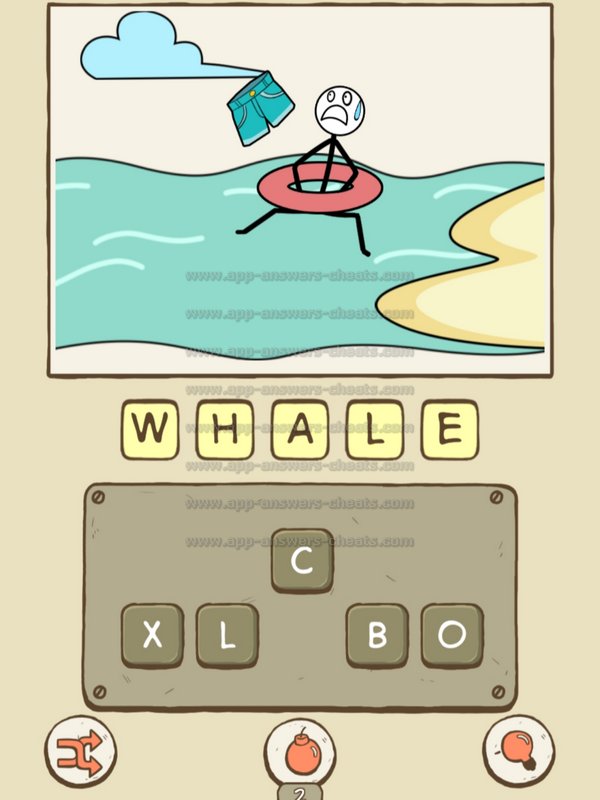This screenshot has width=600, height=800.
Task: Select the letter X tile
Action: click(152, 636)
